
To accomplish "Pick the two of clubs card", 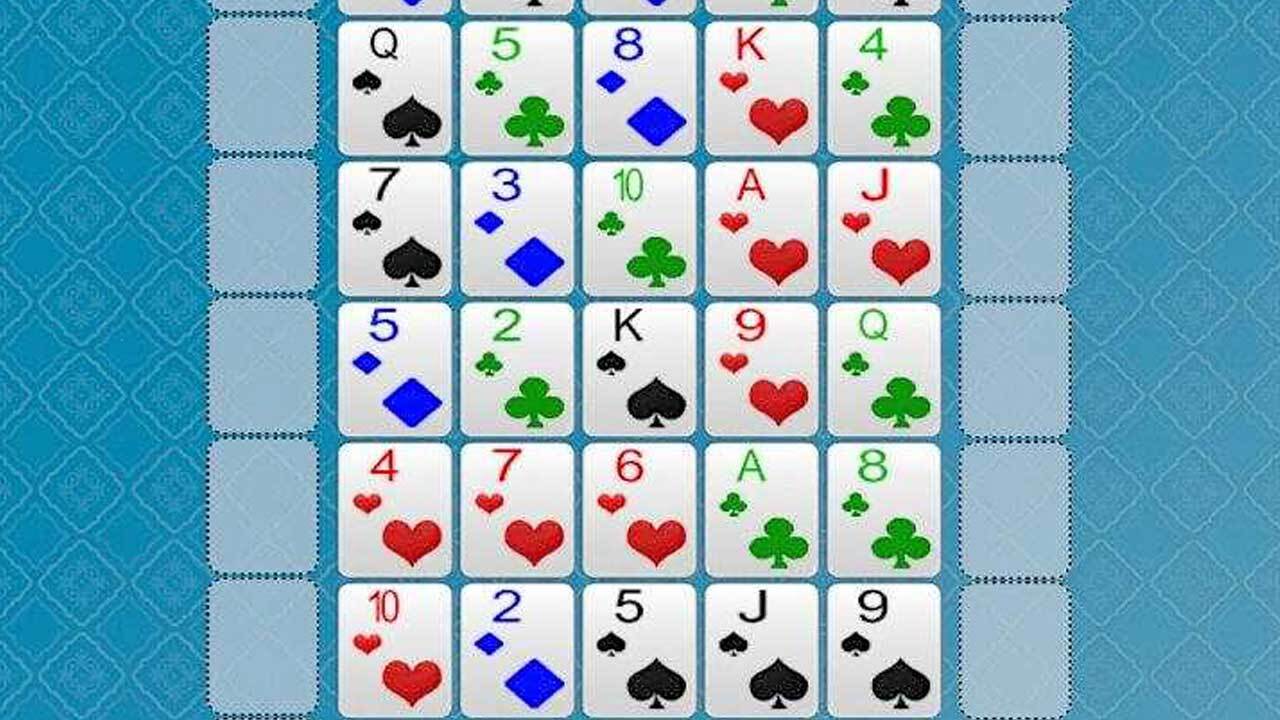I will [517, 370].
